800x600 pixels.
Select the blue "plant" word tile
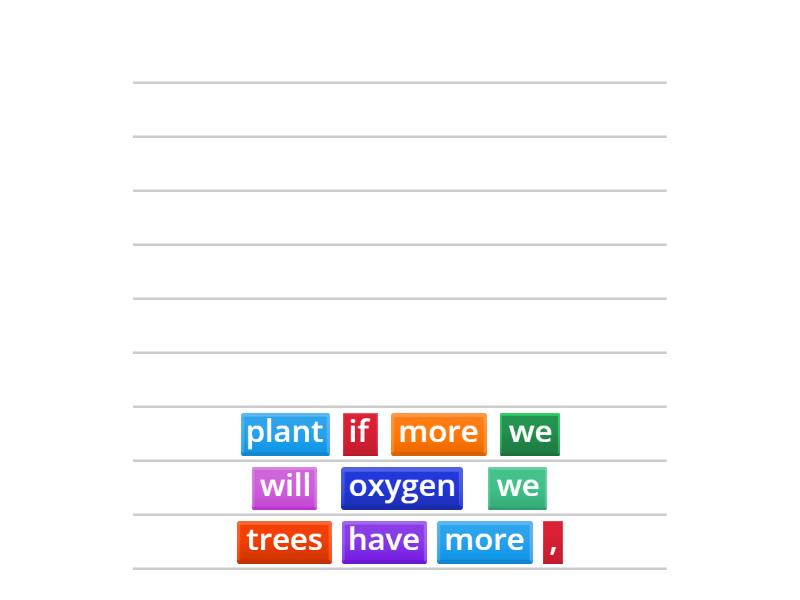(x=285, y=433)
